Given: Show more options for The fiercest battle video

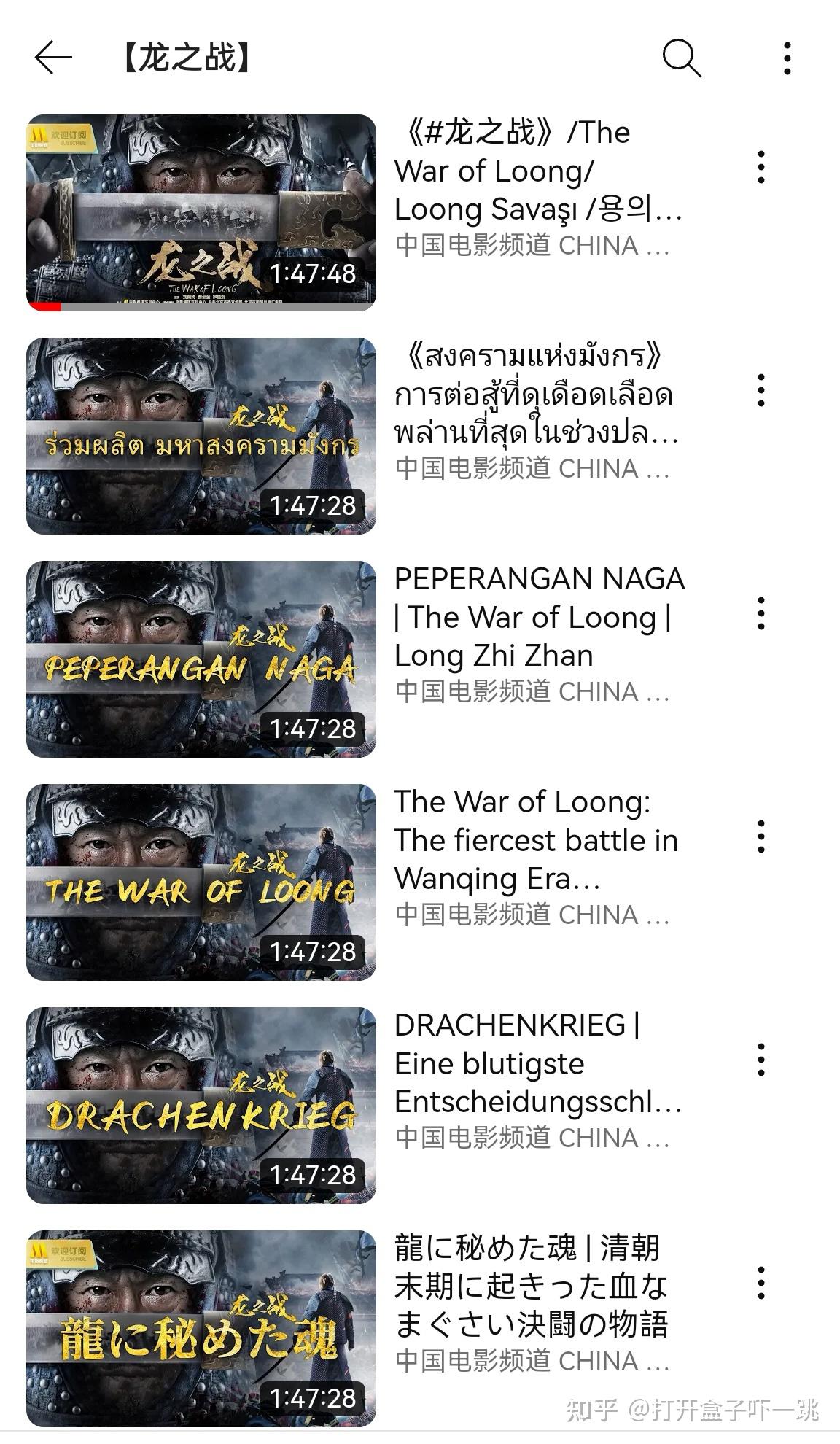Looking at the screenshot, I should click(761, 837).
